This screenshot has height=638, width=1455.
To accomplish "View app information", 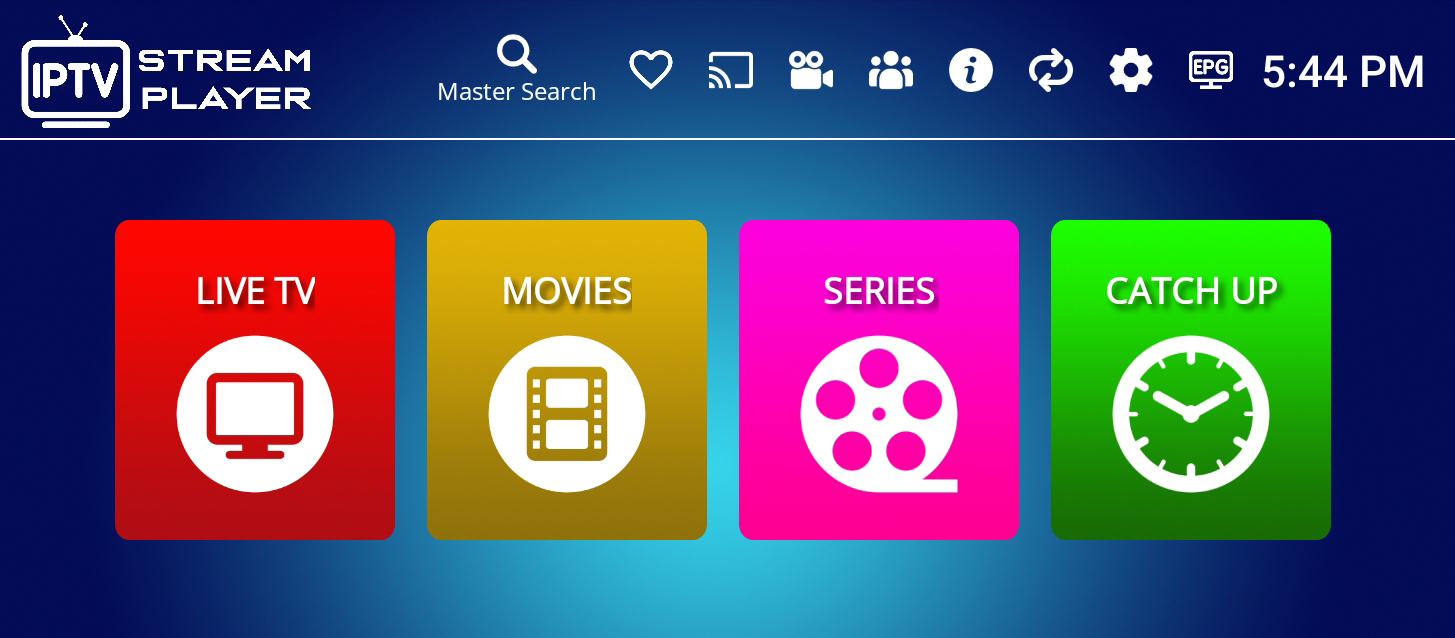I will pyautogui.click(x=970, y=71).
